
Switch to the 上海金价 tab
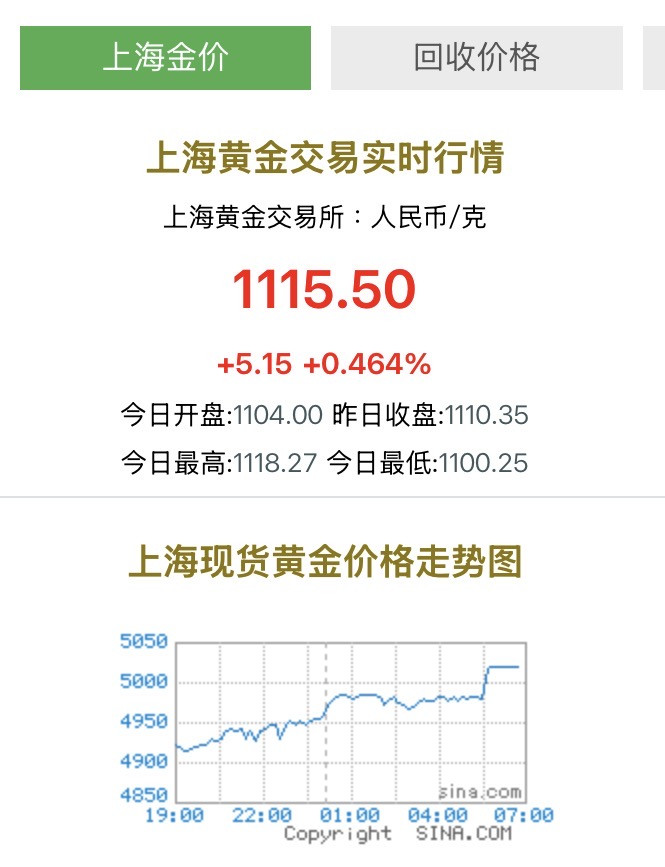(x=165, y=57)
